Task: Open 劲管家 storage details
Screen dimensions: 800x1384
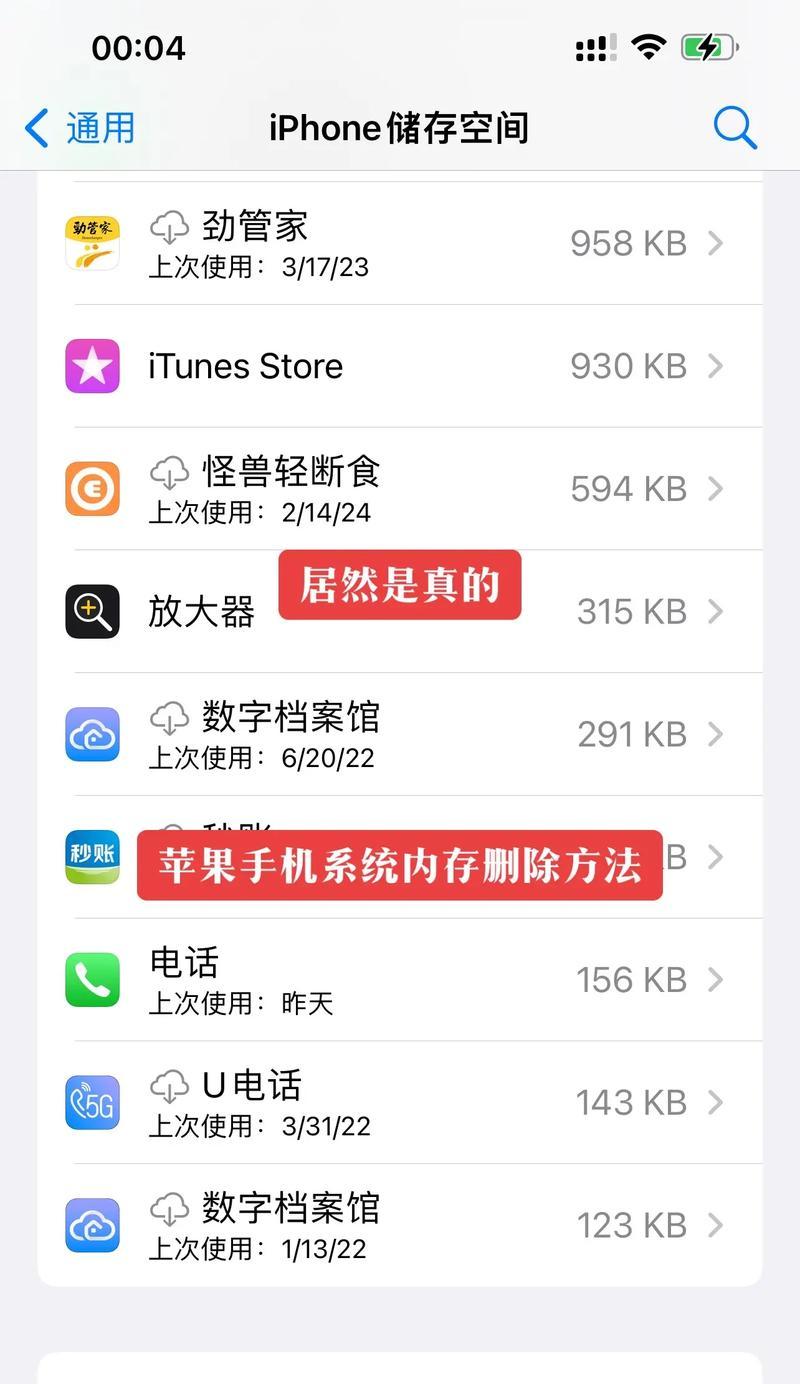Action: click(400, 243)
